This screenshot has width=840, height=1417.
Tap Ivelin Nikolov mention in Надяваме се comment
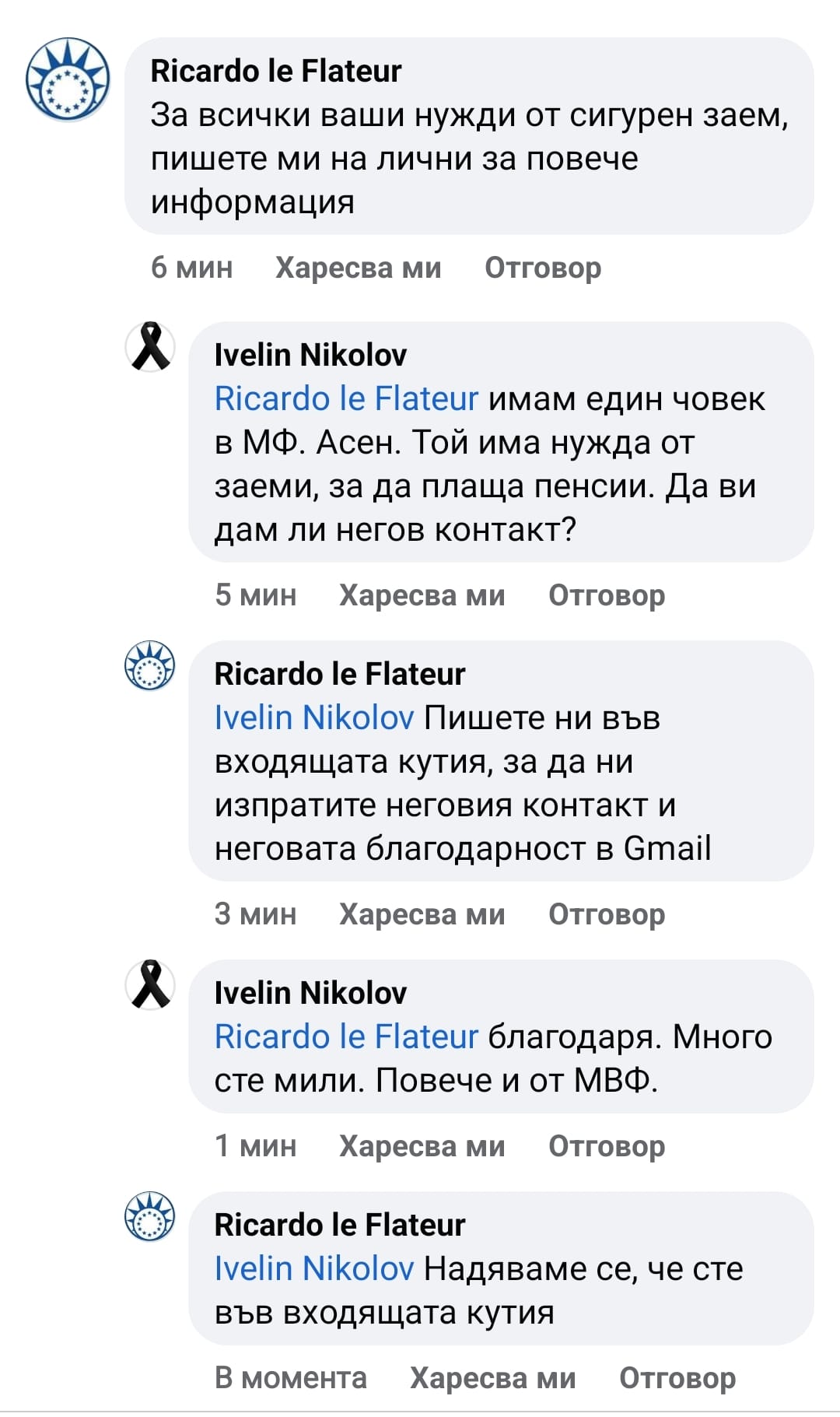pyautogui.click(x=313, y=1268)
